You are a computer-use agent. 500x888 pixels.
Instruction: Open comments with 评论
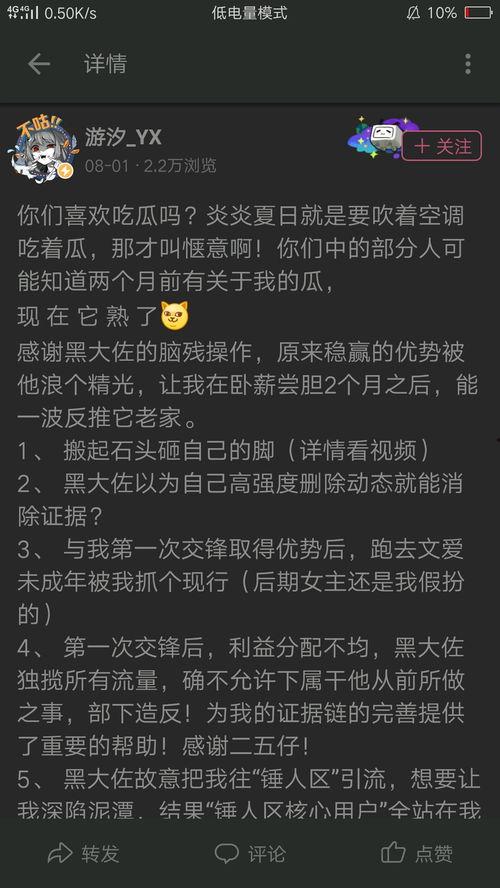(x=250, y=853)
